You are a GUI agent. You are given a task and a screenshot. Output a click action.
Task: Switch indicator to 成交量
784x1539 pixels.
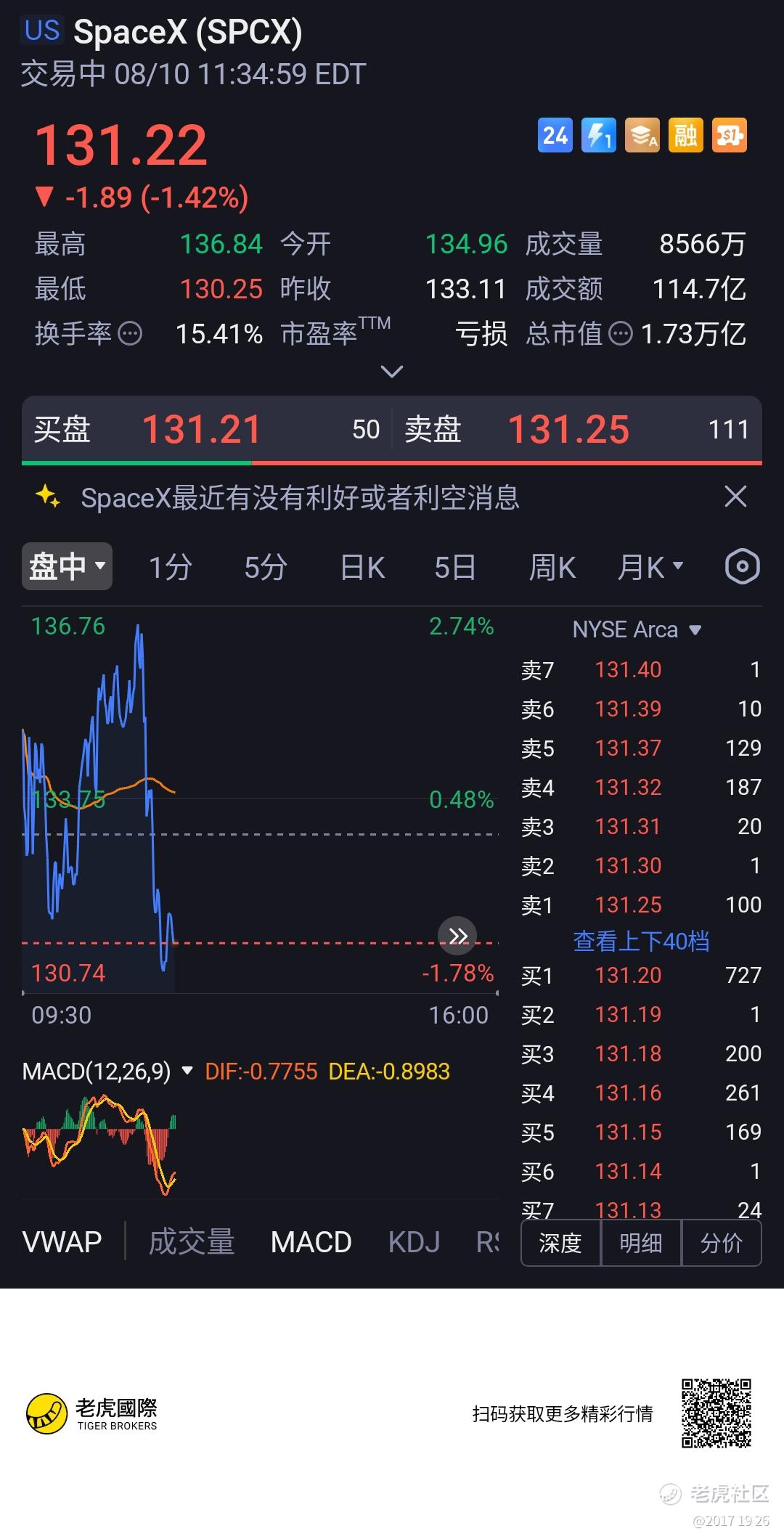(192, 1242)
